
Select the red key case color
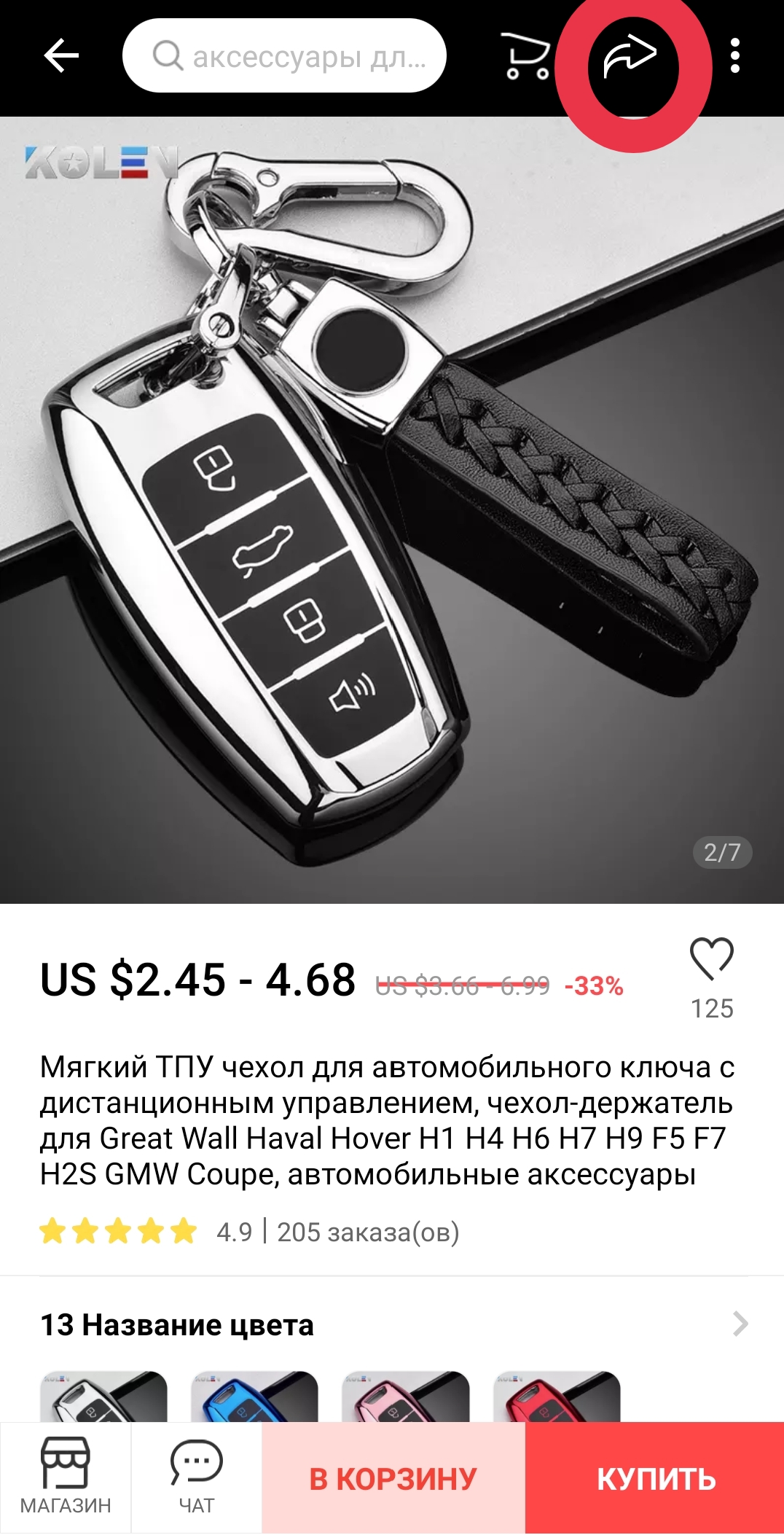557,1397
